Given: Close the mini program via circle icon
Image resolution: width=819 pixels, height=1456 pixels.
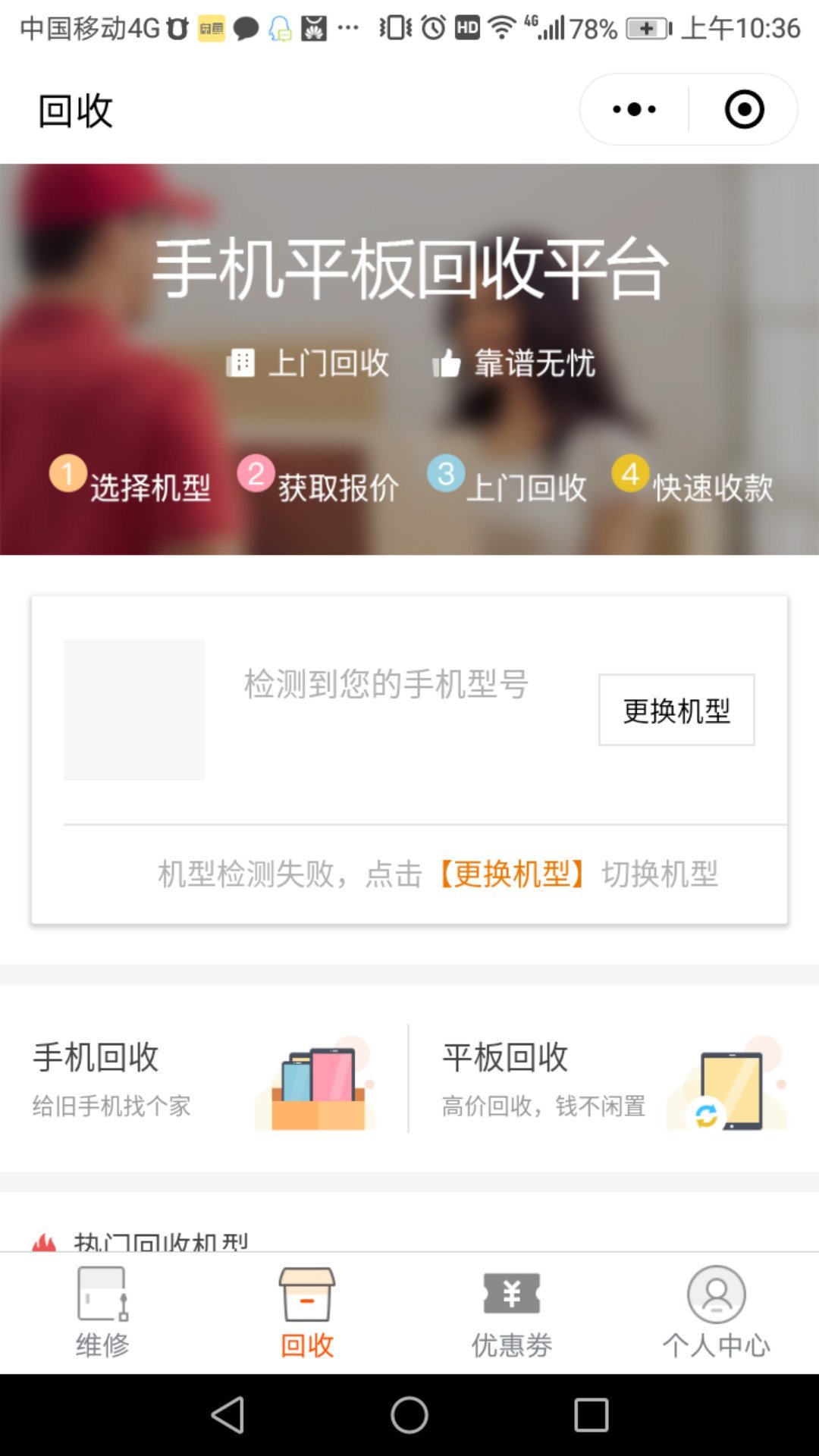Looking at the screenshot, I should coord(744,109).
